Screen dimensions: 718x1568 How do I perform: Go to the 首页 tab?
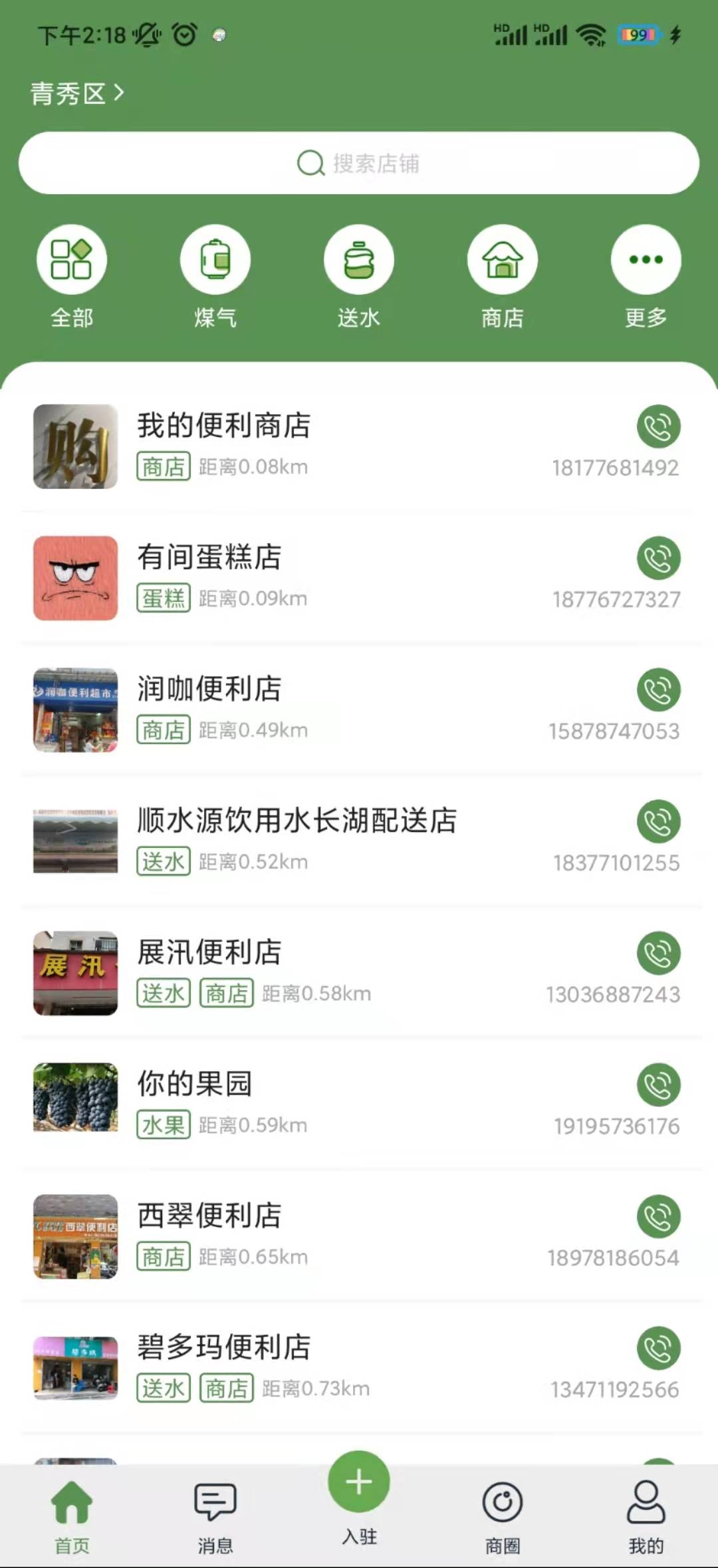coord(72,1511)
